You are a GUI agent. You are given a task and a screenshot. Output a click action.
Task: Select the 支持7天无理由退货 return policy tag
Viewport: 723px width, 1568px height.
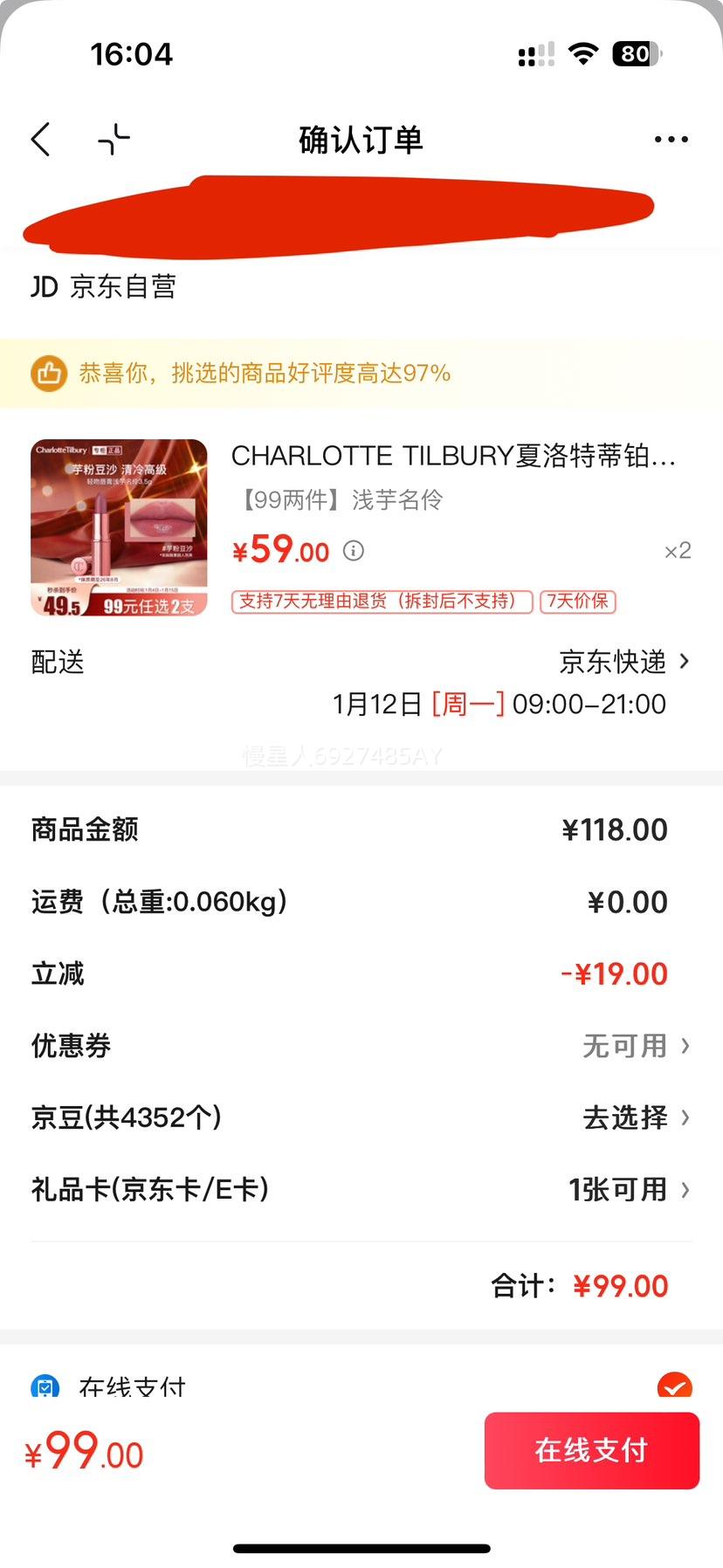tap(379, 602)
